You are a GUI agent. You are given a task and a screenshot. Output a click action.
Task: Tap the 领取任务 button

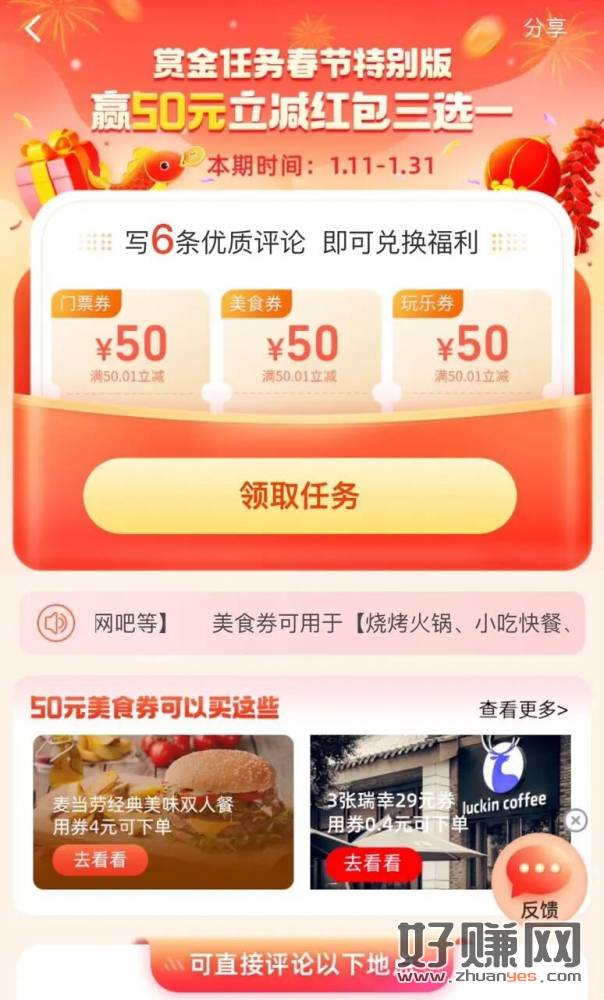[299, 496]
